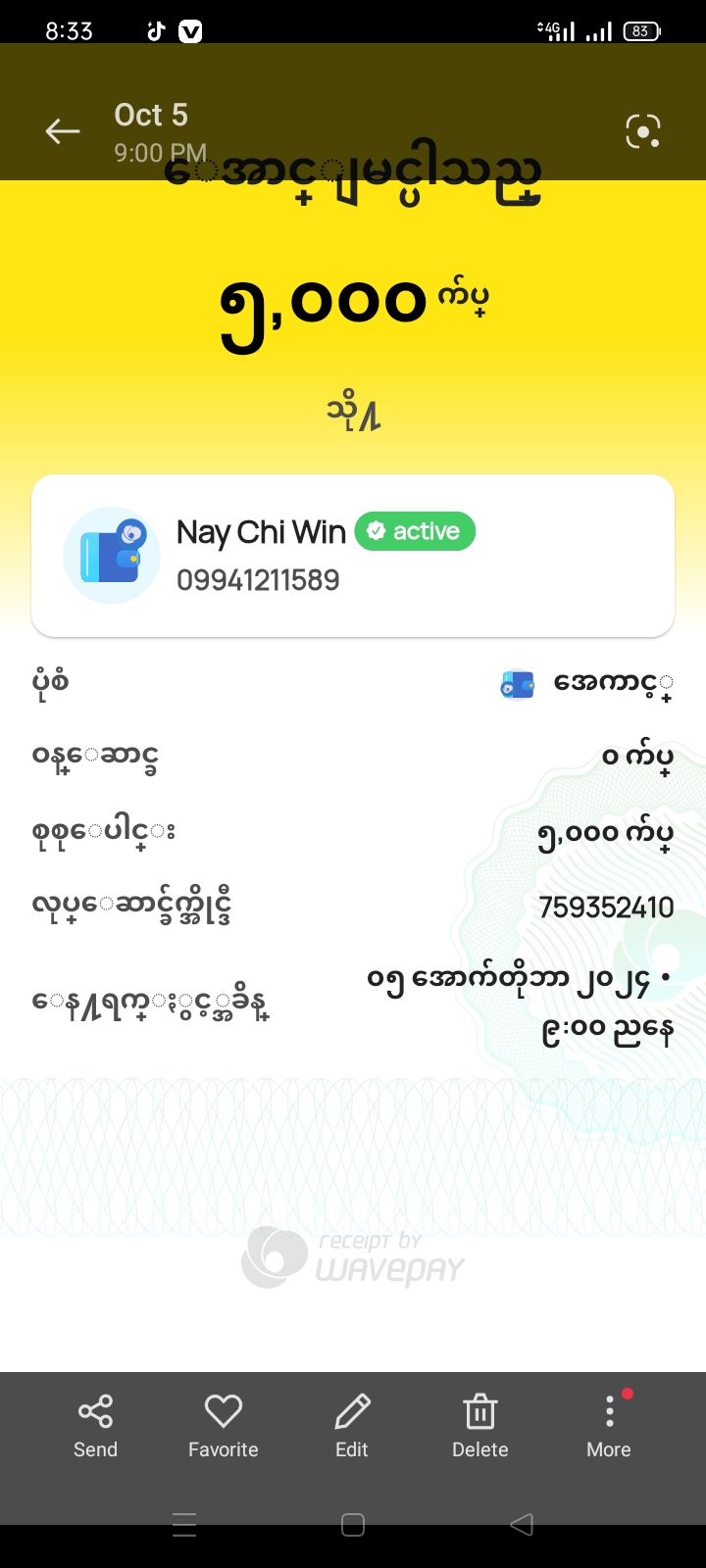This screenshot has width=706, height=1568.
Task: Delete this photo
Action: 480,1426
